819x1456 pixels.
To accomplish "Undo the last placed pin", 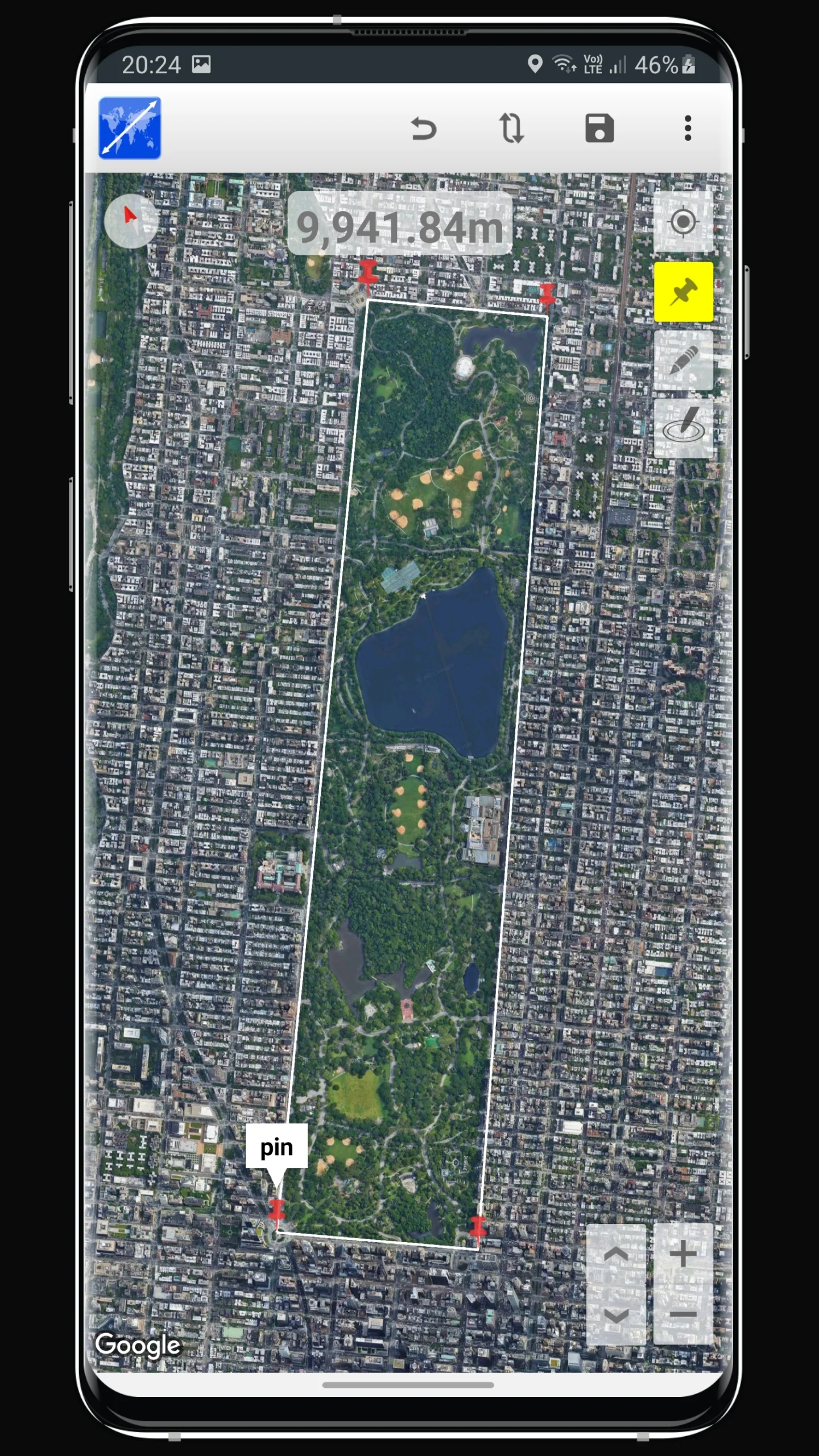I will click(424, 129).
